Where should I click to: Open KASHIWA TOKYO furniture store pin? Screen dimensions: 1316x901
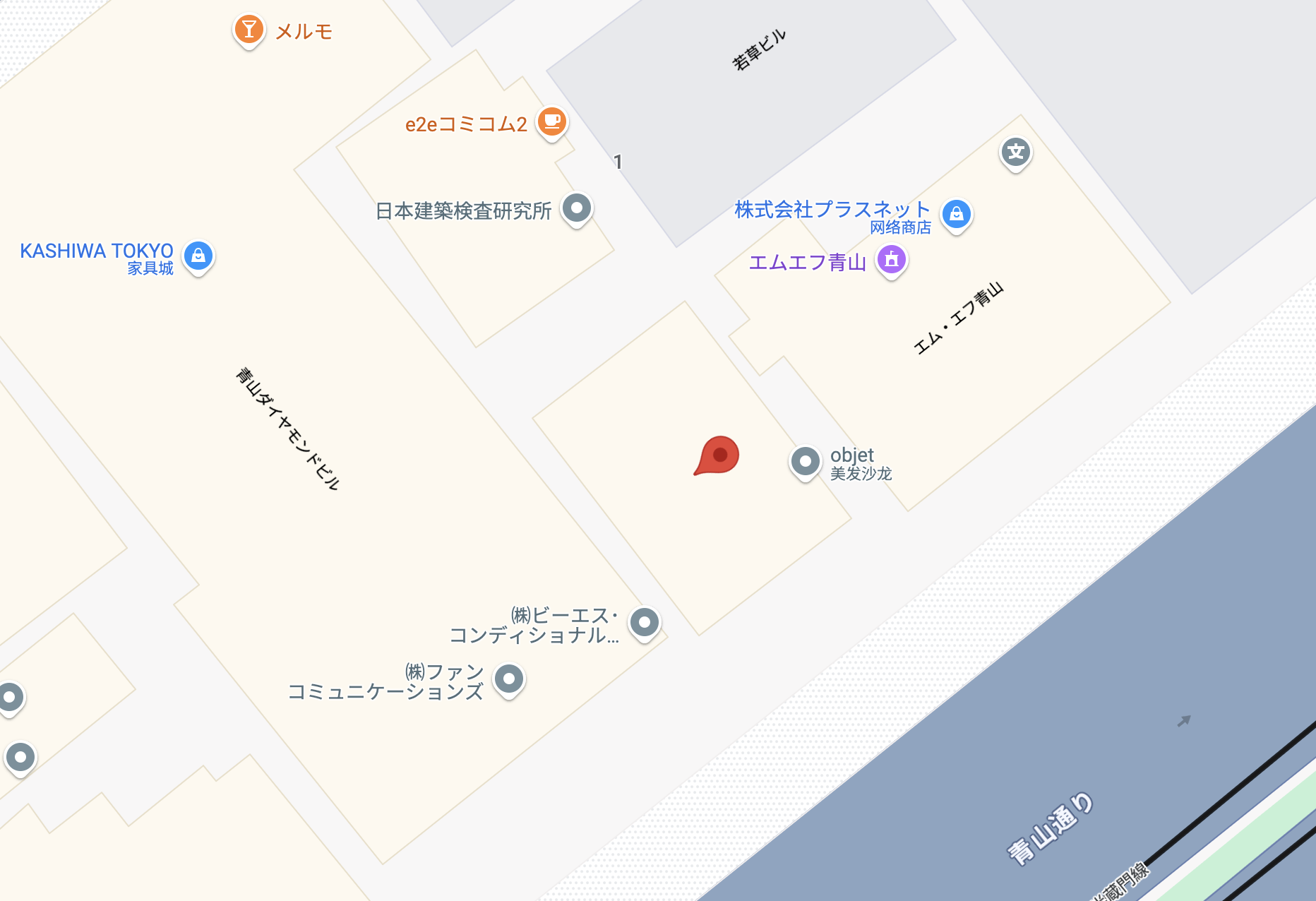point(198,256)
